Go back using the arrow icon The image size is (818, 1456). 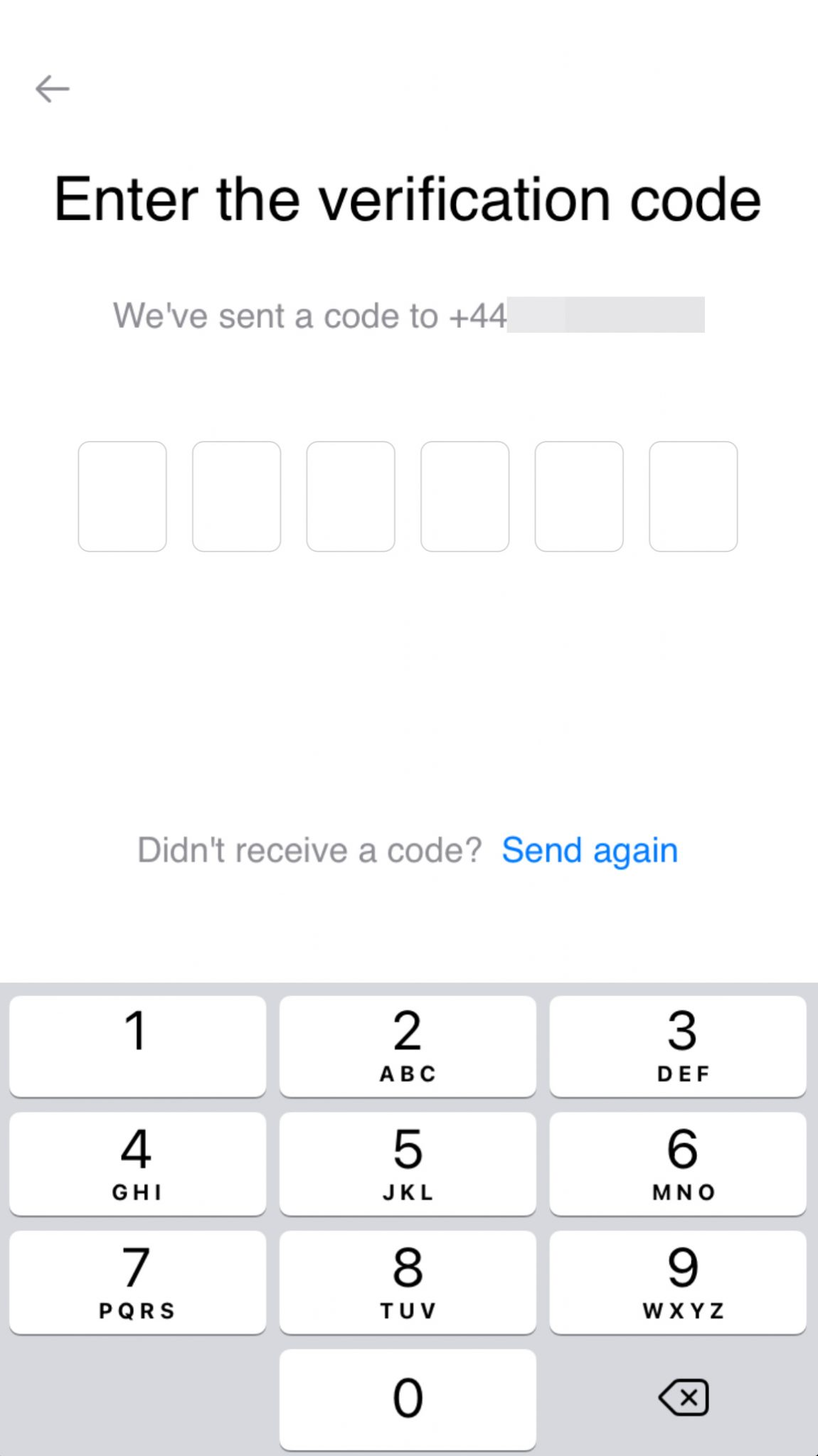pyautogui.click(x=53, y=89)
